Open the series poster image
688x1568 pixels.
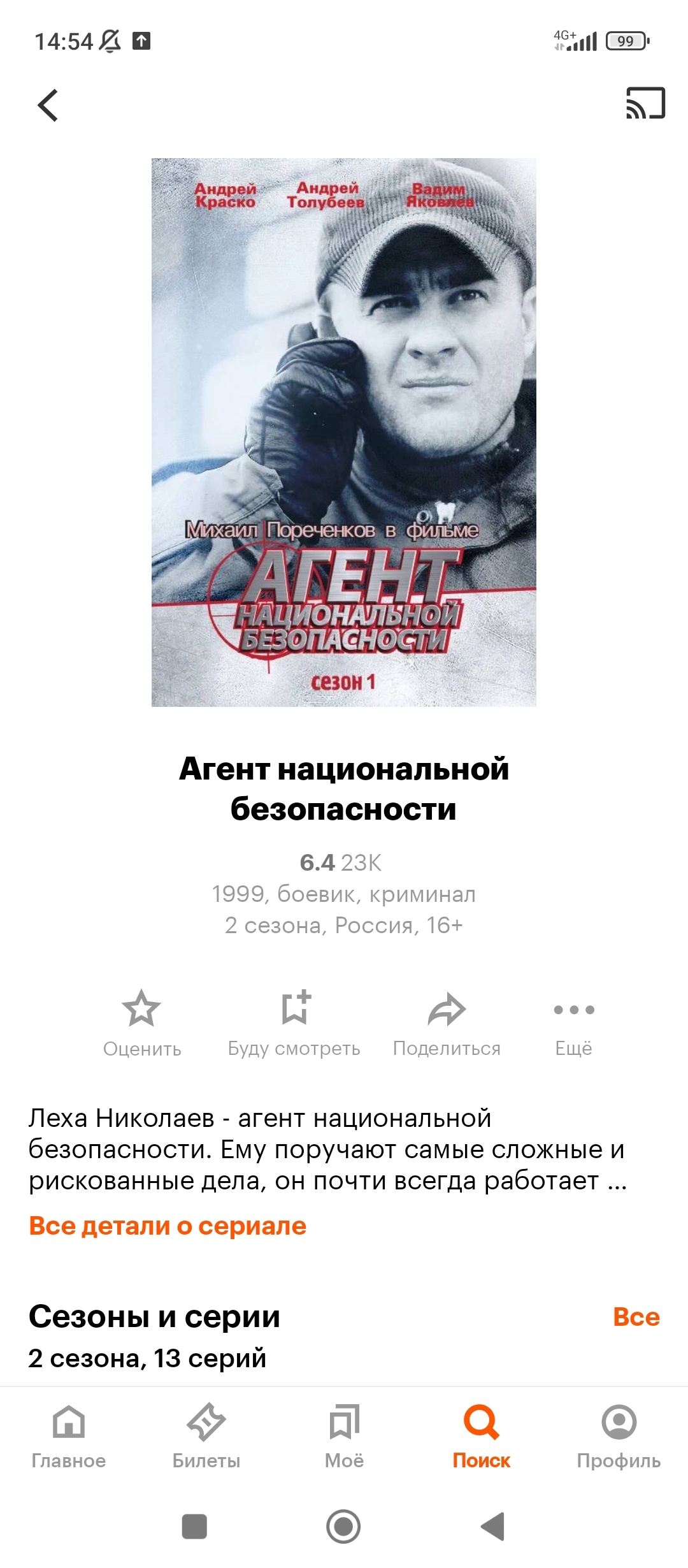coord(344,432)
